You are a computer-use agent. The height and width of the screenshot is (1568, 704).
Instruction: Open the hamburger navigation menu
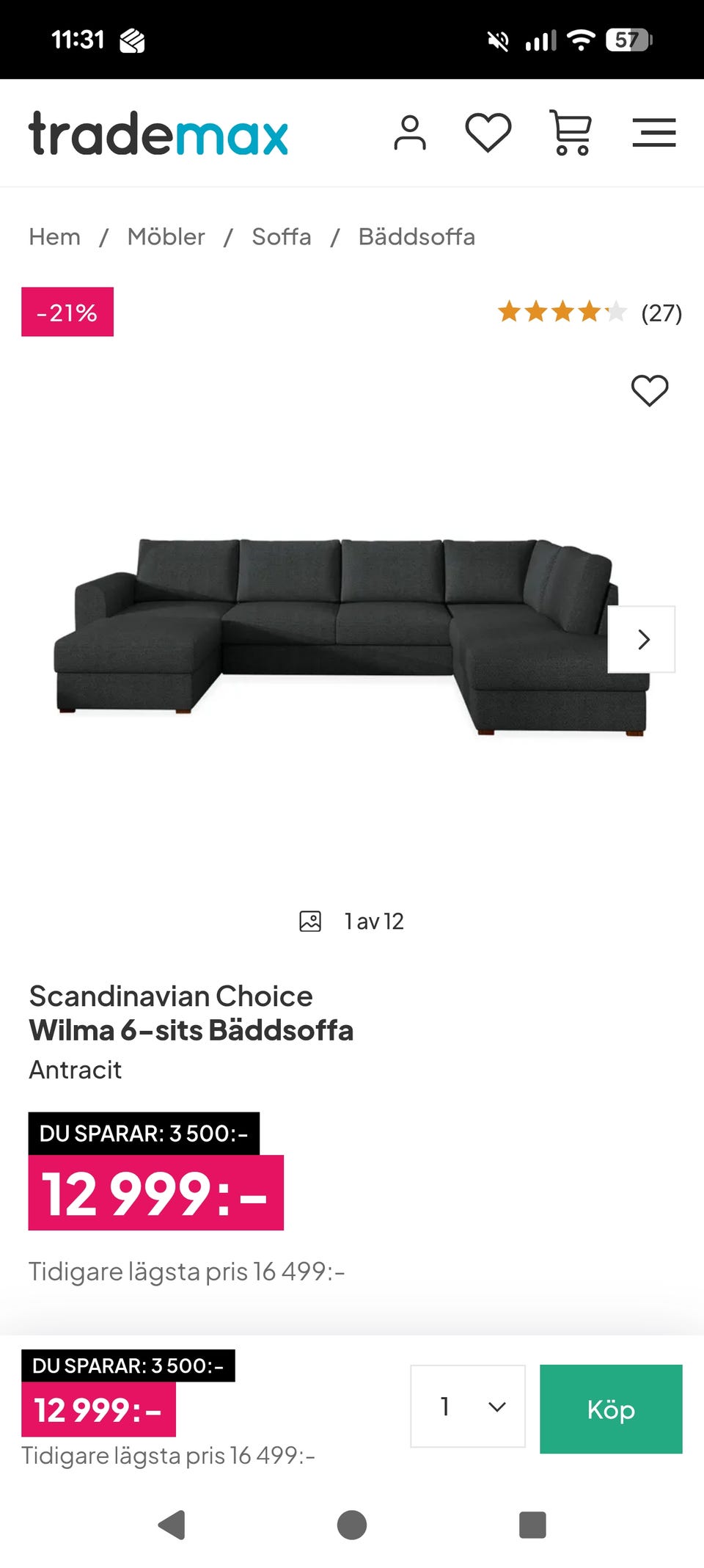pyautogui.click(x=653, y=133)
